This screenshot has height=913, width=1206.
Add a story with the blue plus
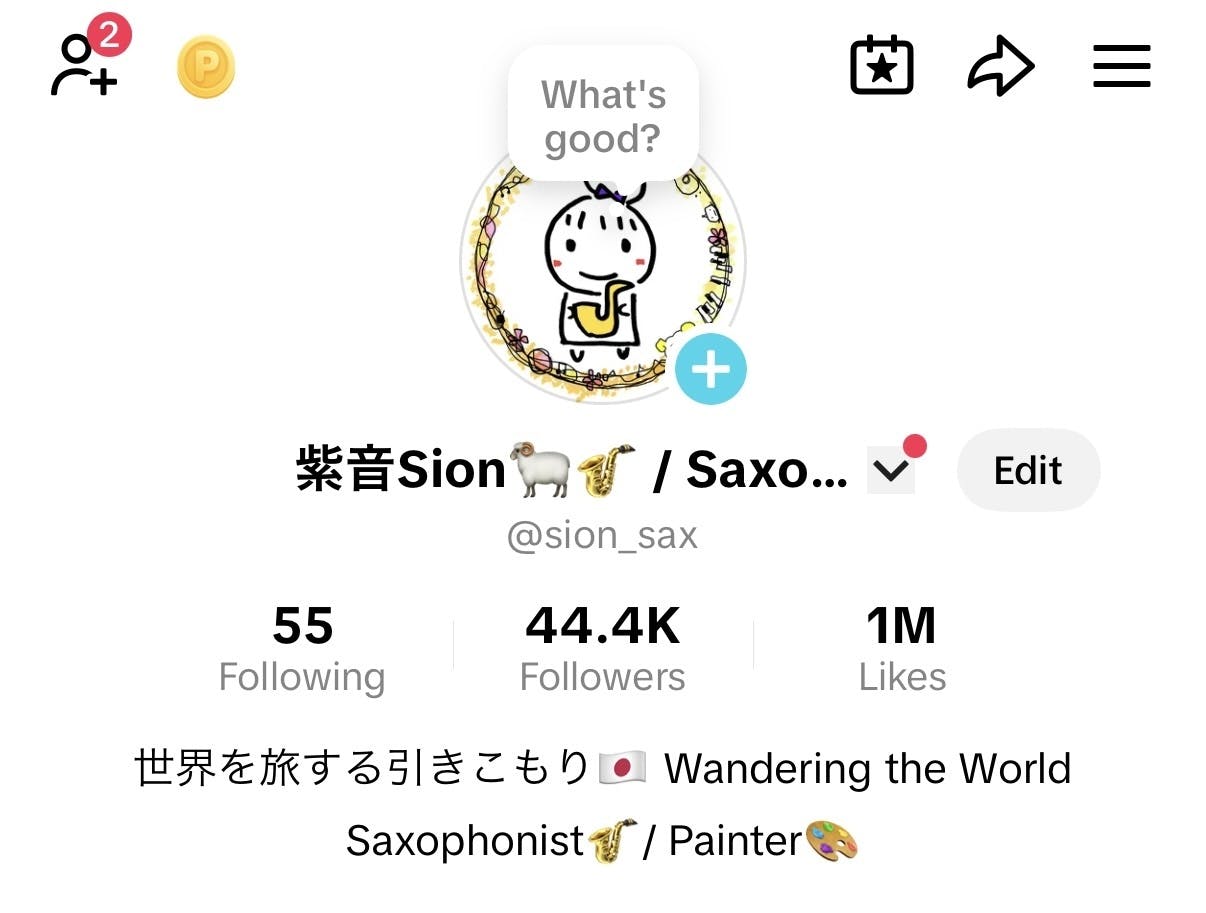(710, 369)
